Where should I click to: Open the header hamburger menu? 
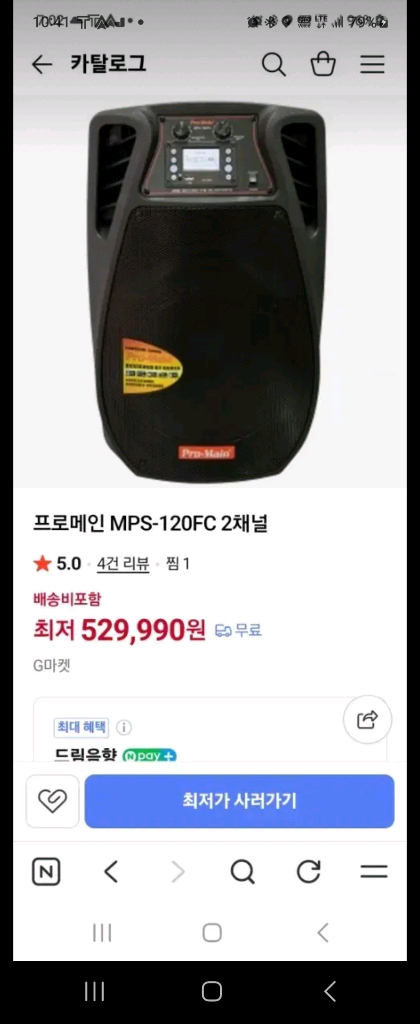coord(372,65)
